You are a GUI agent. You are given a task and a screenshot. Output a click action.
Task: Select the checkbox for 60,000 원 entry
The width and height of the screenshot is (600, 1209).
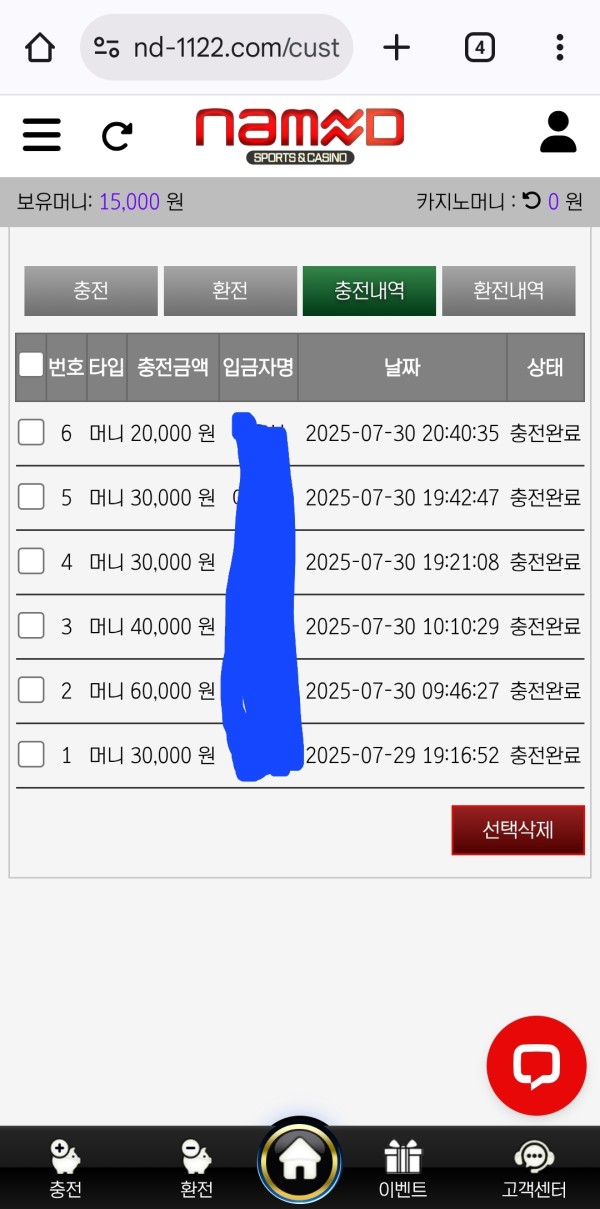[31, 690]
